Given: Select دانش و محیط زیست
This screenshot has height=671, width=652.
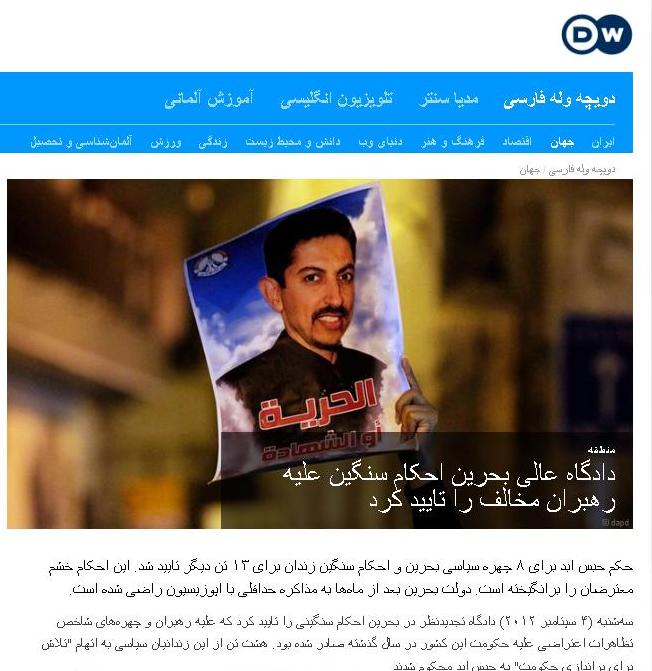Looking at the screenshot, I should 293,142.
